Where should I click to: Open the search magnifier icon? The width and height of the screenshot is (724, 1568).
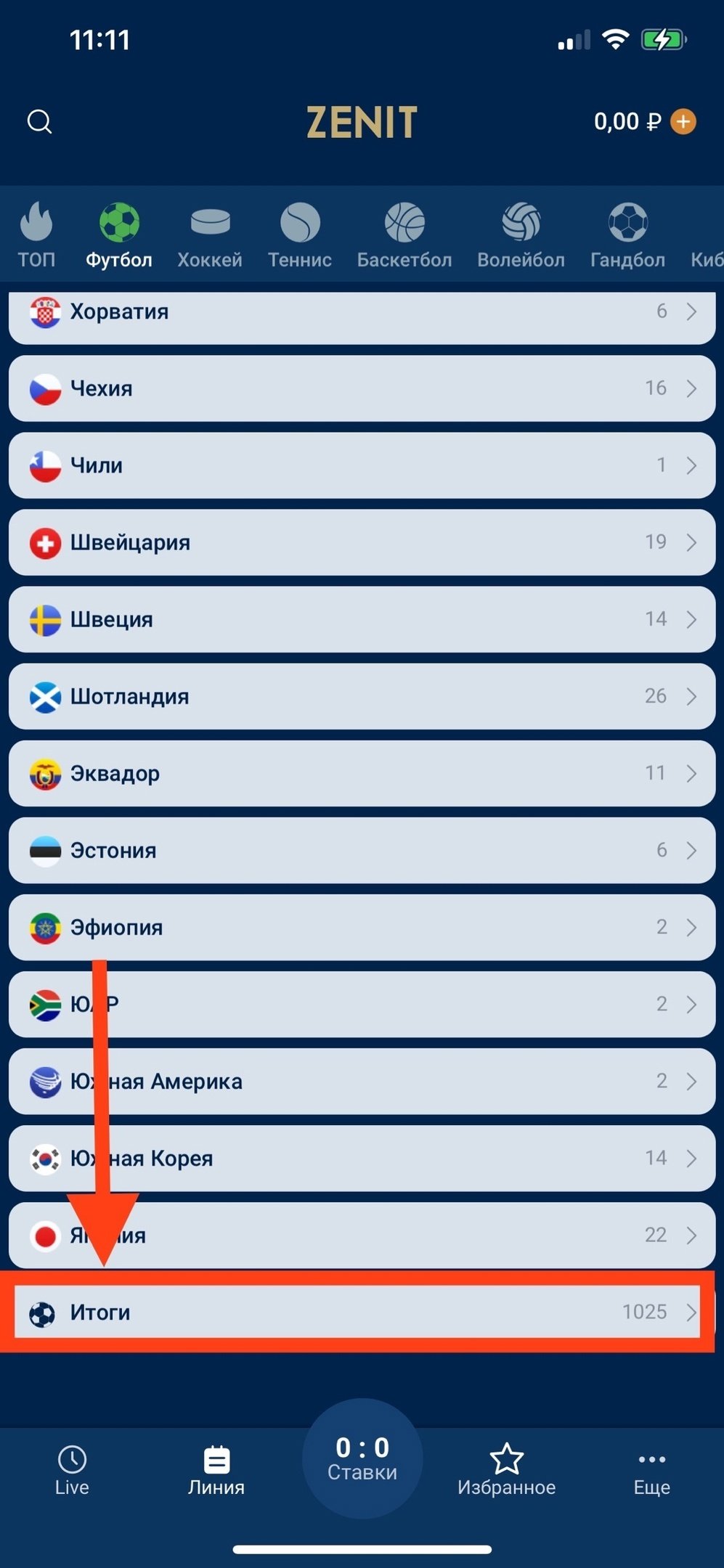click(40, 121)
